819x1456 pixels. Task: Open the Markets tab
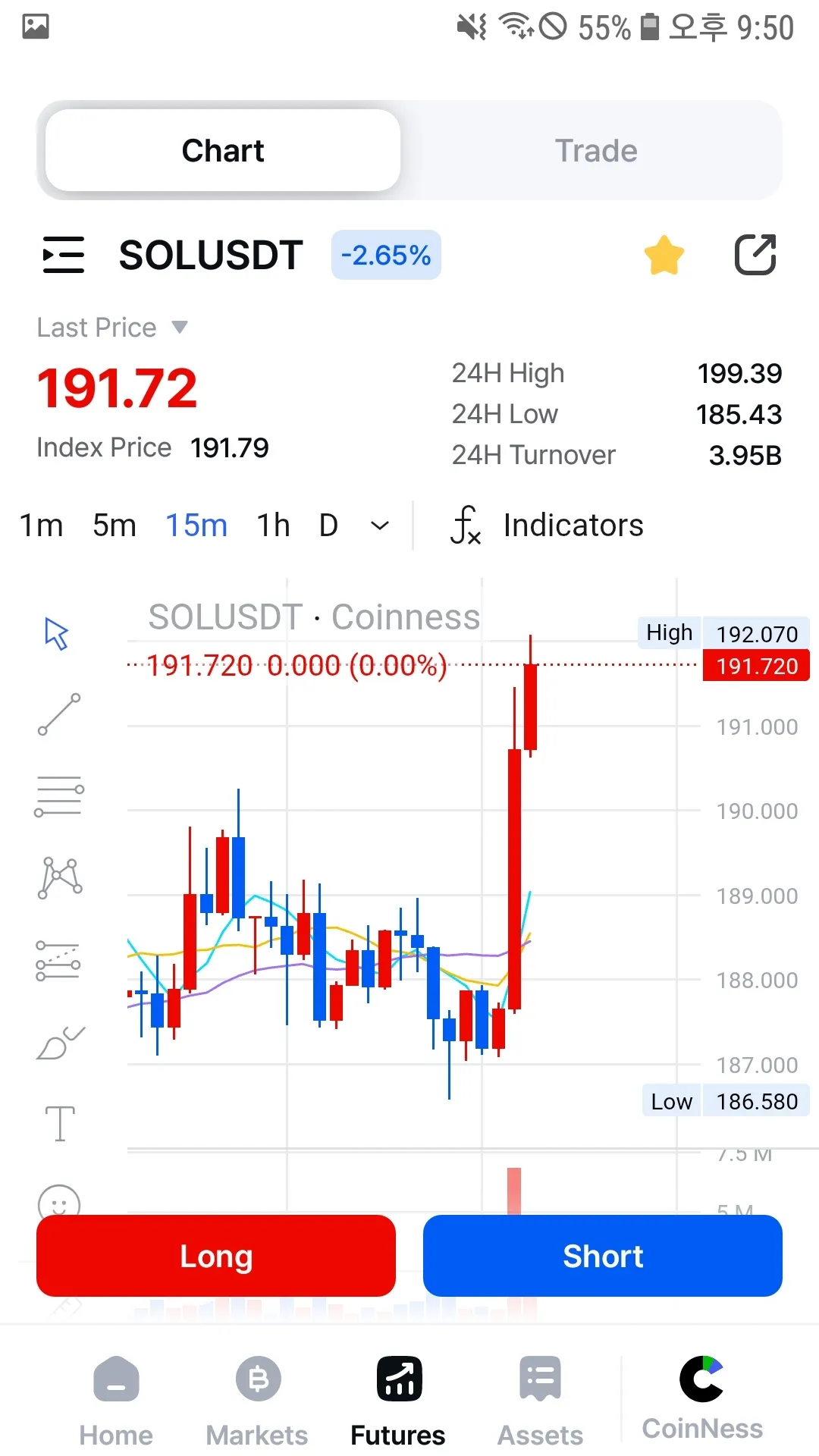(257, 1401)
